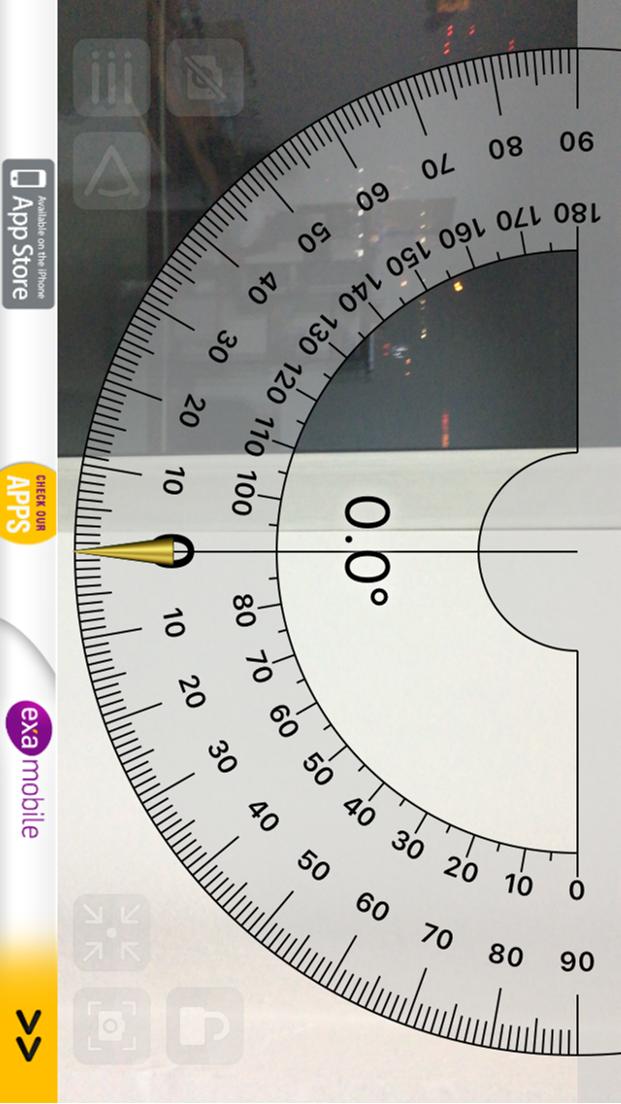
Task: Tap the center calibration arrows icon
Action: click(111, 931)
